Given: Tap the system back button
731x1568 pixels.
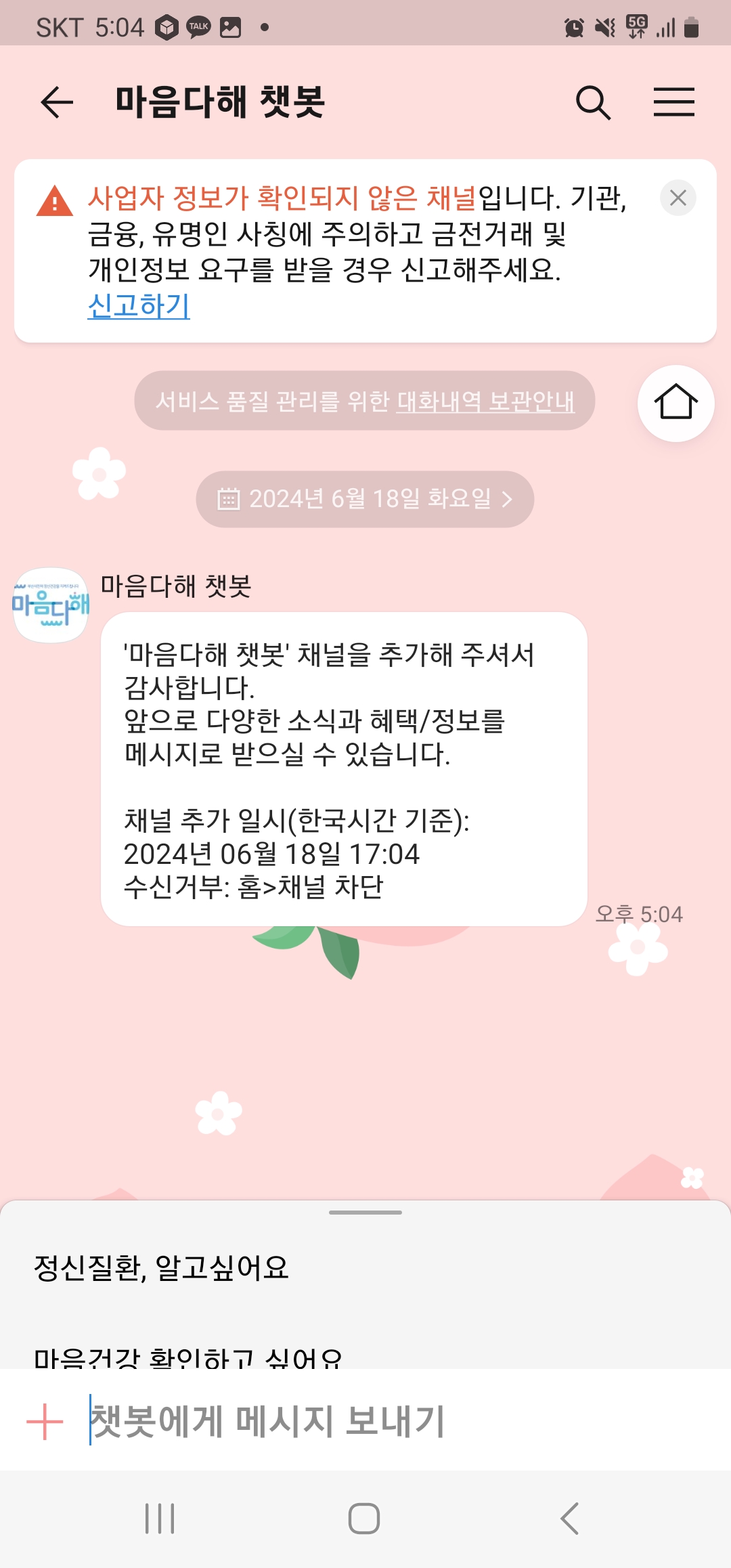Looking at the screenshot, I should (569, 1519).
